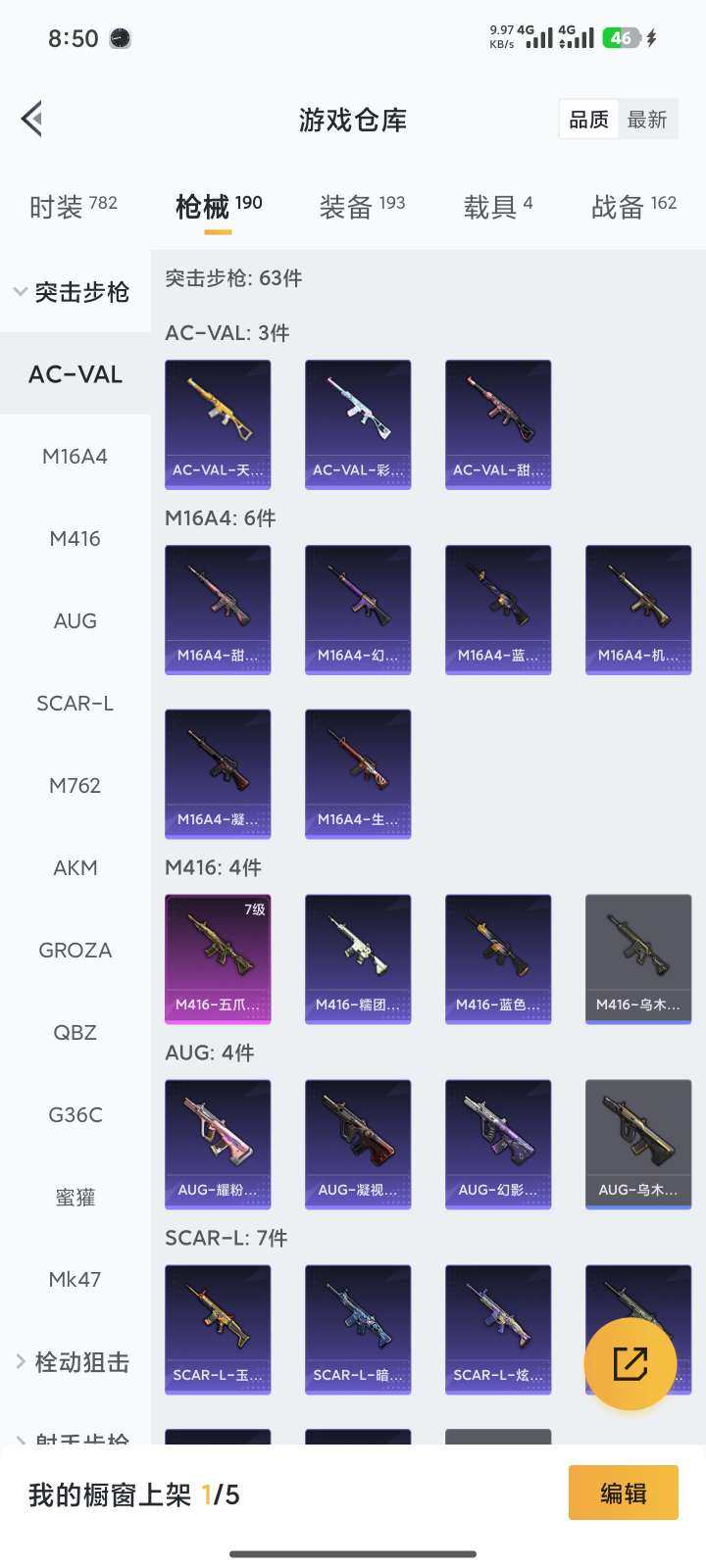This screenshot has width=706, height=1568.
Task: Open the SCAR-L-玉… skin
Action: tap(218, 1329)
